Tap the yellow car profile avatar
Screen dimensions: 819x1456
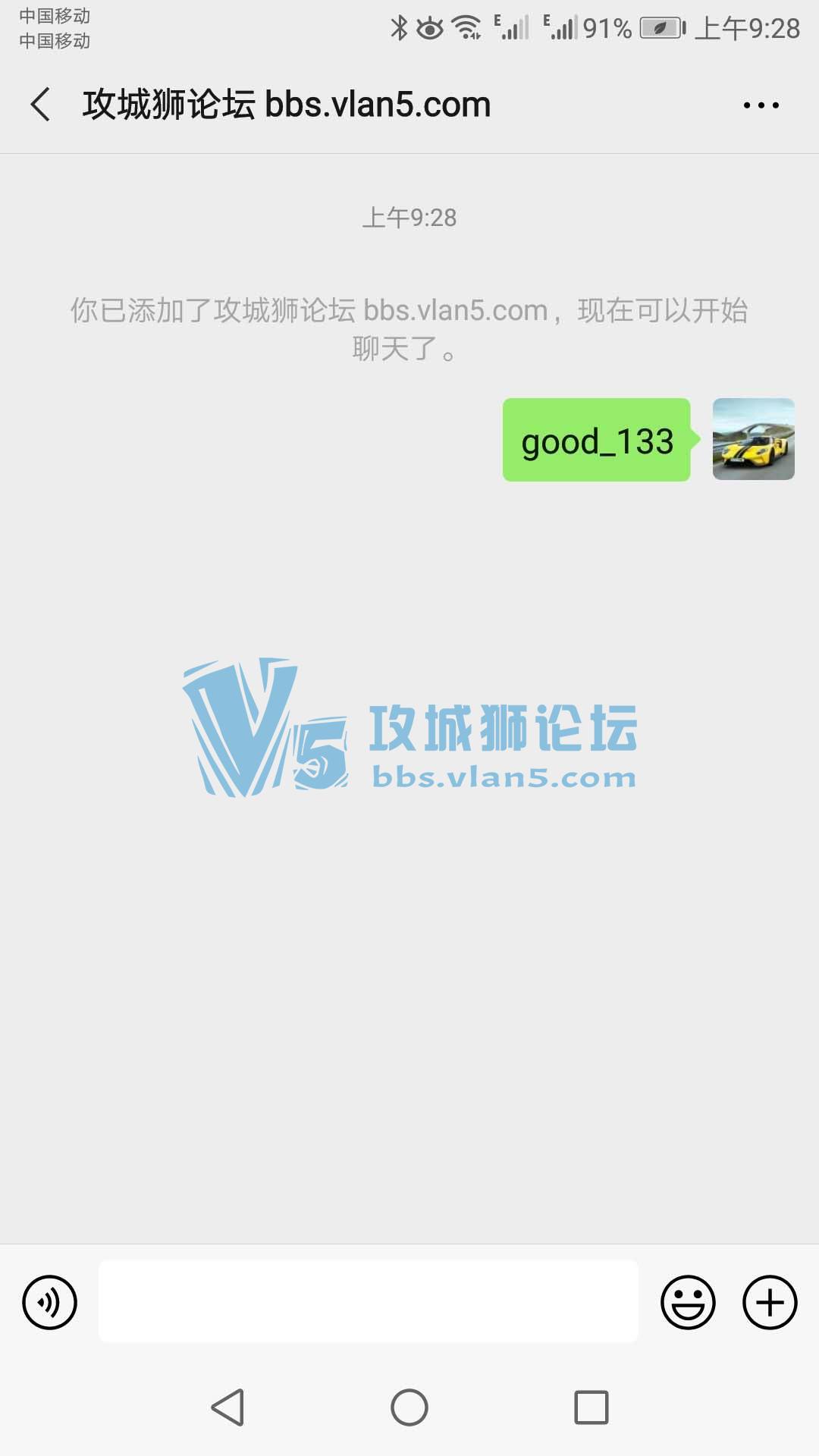click(753, 439)
